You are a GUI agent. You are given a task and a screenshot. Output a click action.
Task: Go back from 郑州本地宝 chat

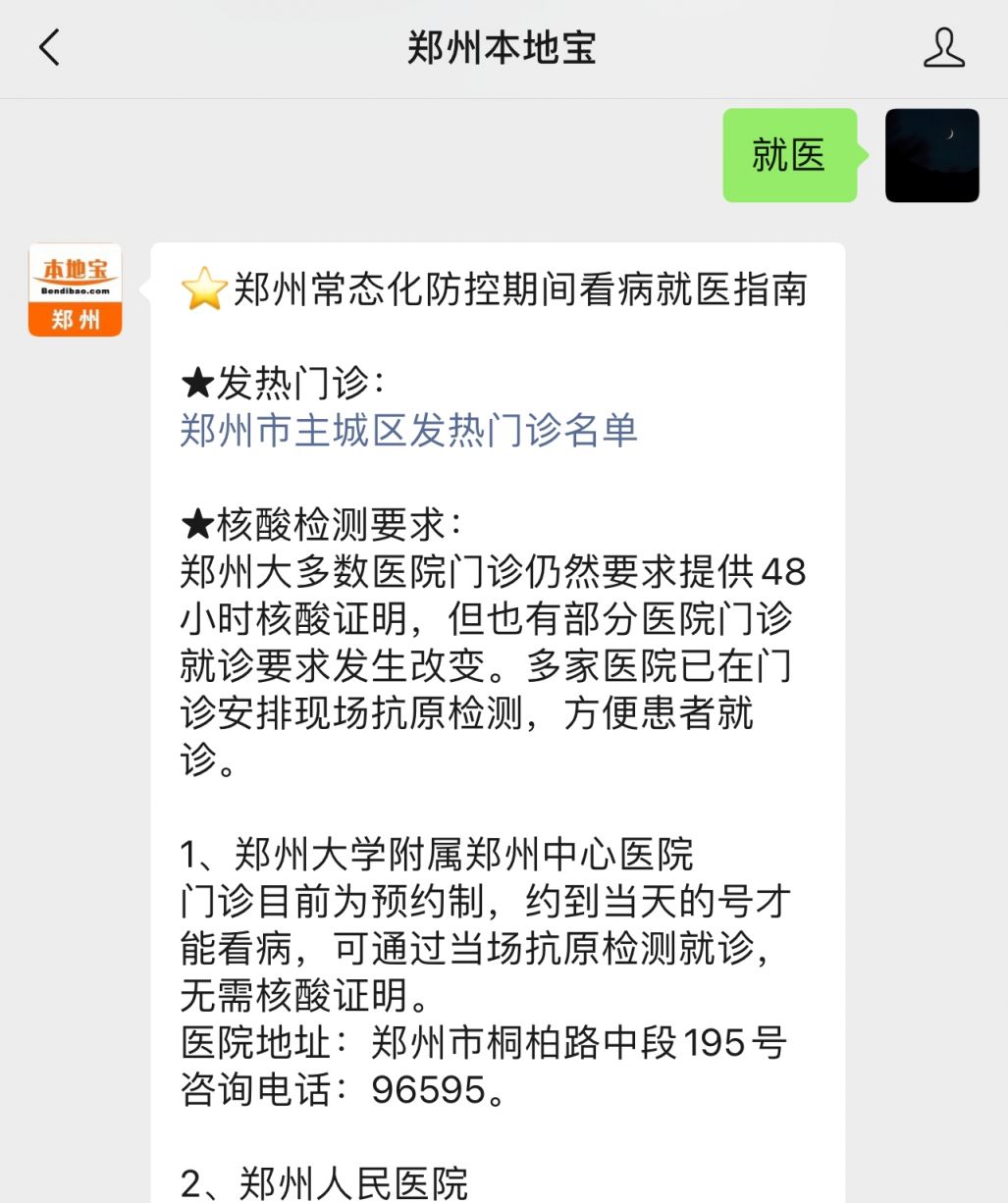pyautogui.click(x=49, y=47)
